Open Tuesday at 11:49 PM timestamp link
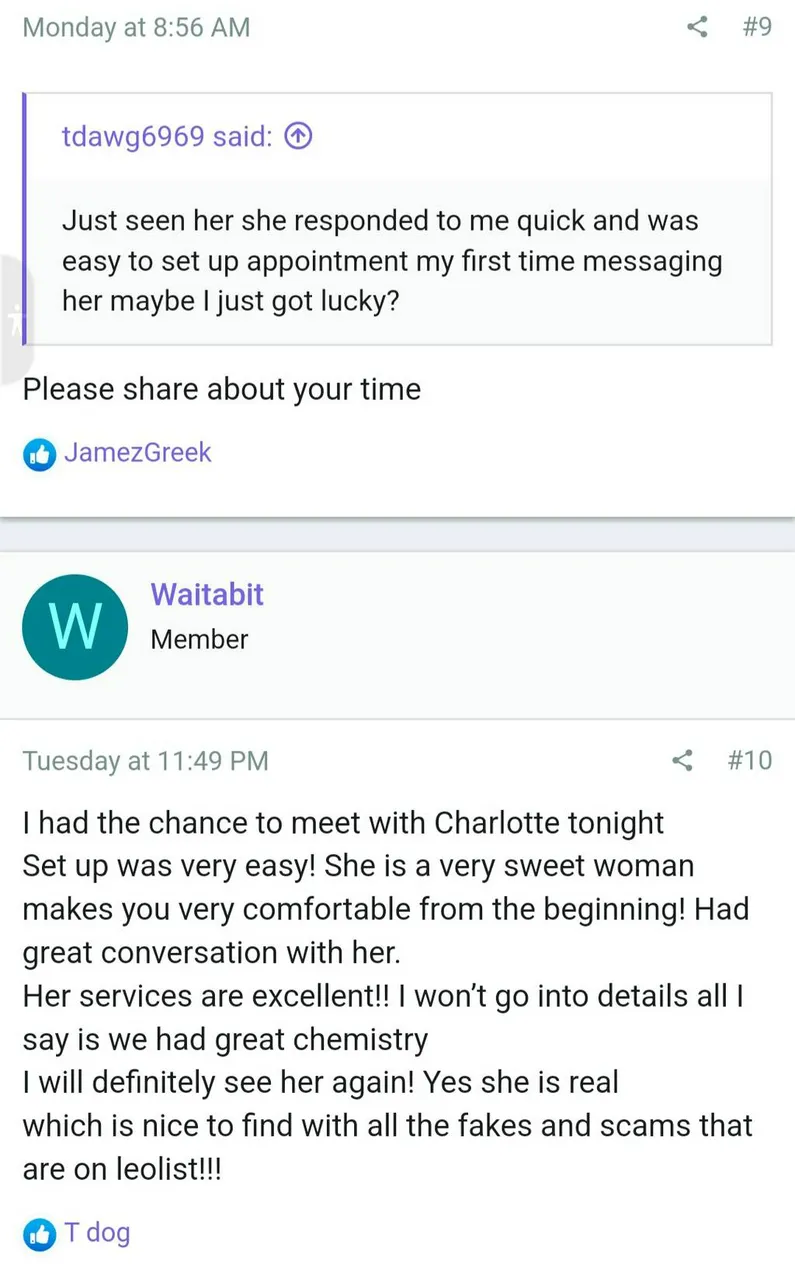This screenshot has height=1280, width=795. pyautogui.click(x=146, y=761)
